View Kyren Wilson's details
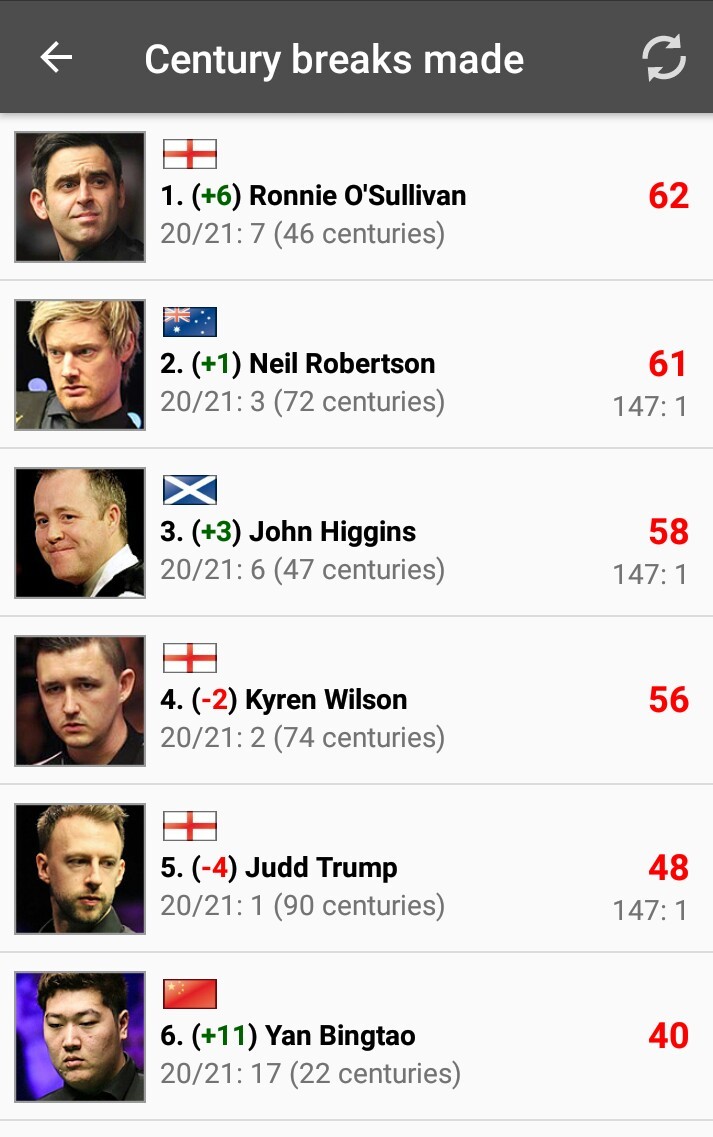The image size is (713, 1137). pyautogui.click(x=356, y=700)
